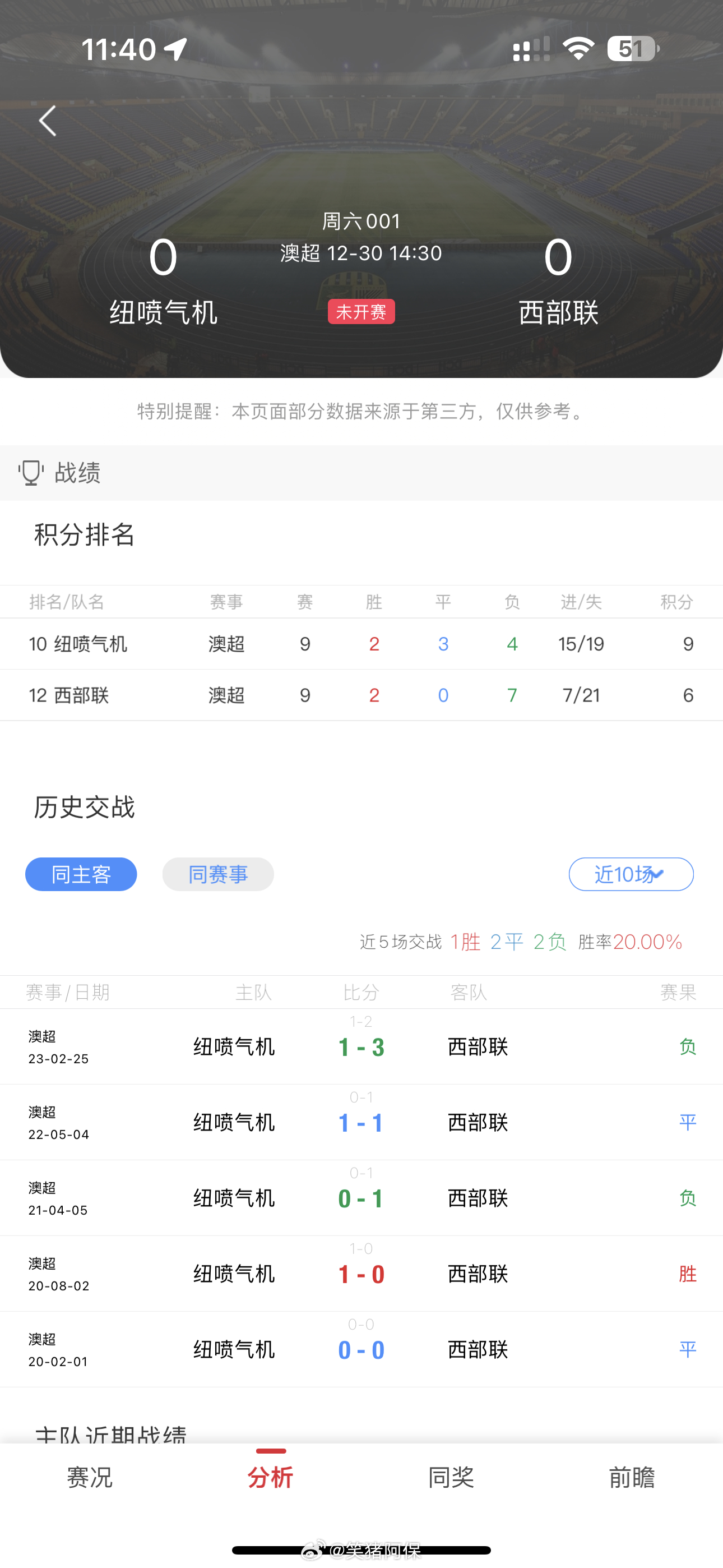Click the trophy icon beside 战绩
Screen dimensions: 723x1568
coord(30,473)
